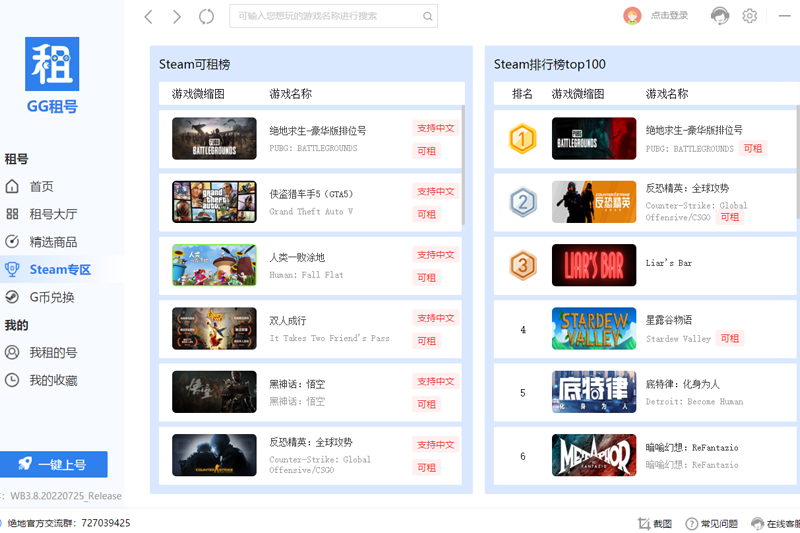The width and height of the screenshot is (800, 533).
Task: Switch to 精选商品
Action: (52, 242)
